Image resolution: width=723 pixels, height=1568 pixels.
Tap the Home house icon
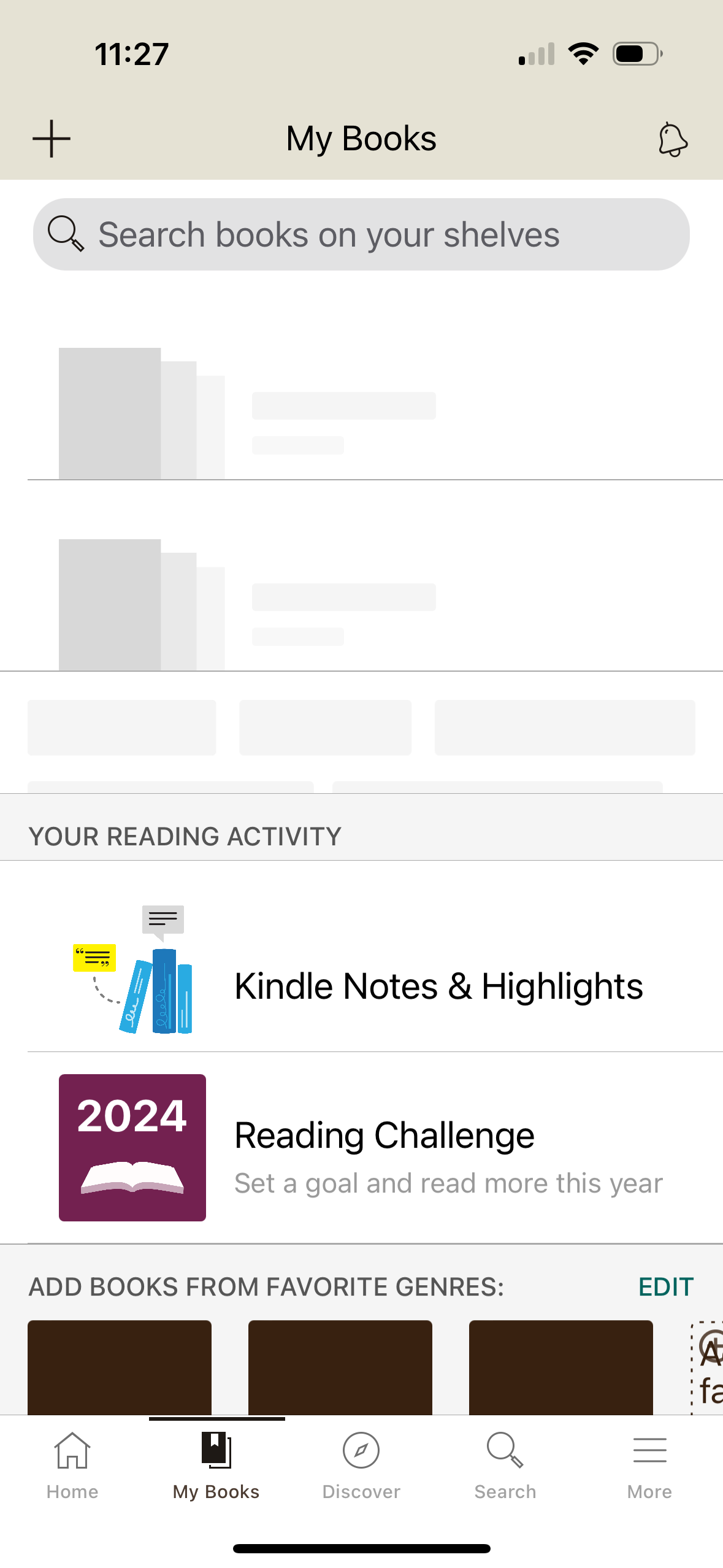tap(72, 1450)
